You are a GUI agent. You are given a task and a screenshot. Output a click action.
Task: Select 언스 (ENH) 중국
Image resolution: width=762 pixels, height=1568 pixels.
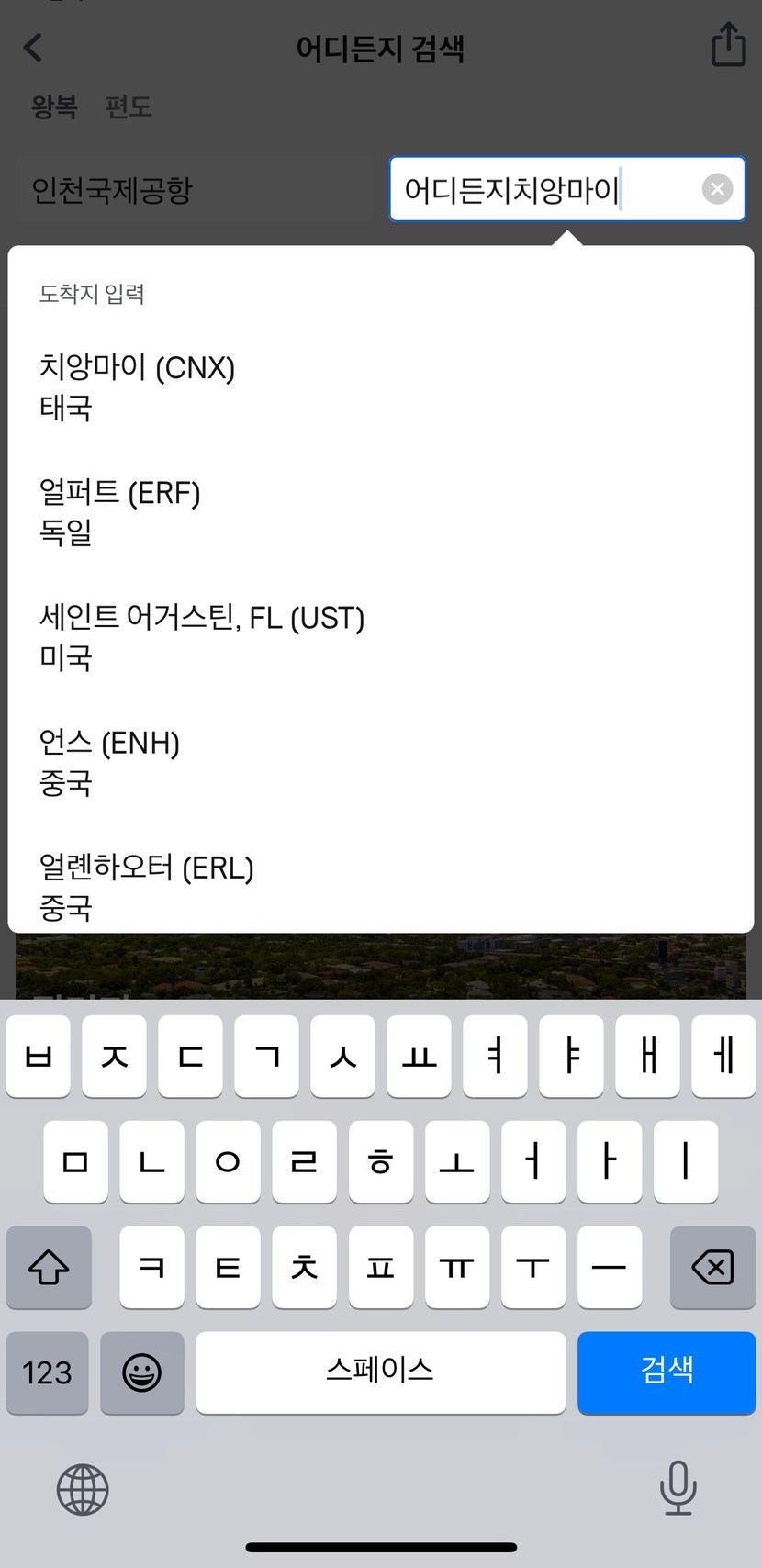pyautogui.click(x=380, y=762)
